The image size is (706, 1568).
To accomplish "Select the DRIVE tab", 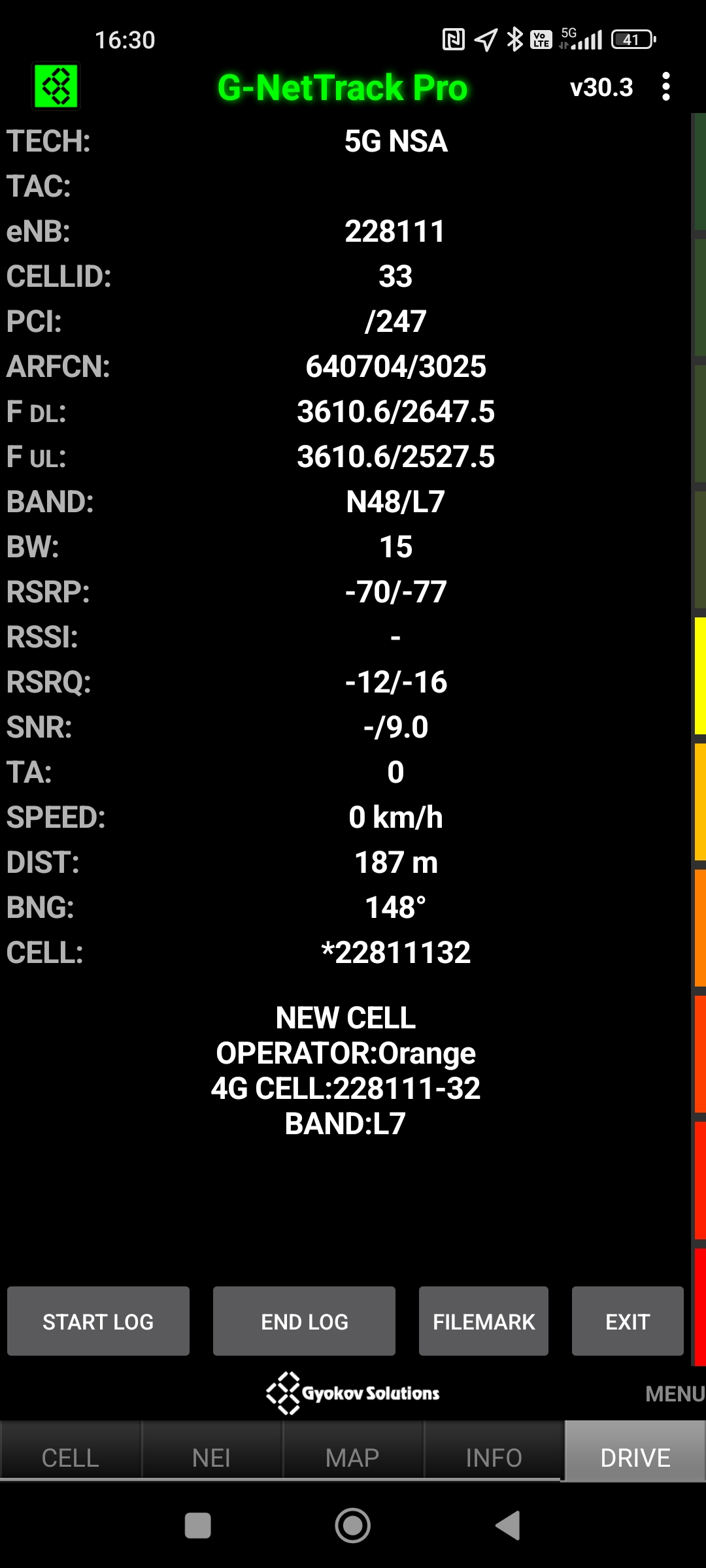I will [635, 1458].
